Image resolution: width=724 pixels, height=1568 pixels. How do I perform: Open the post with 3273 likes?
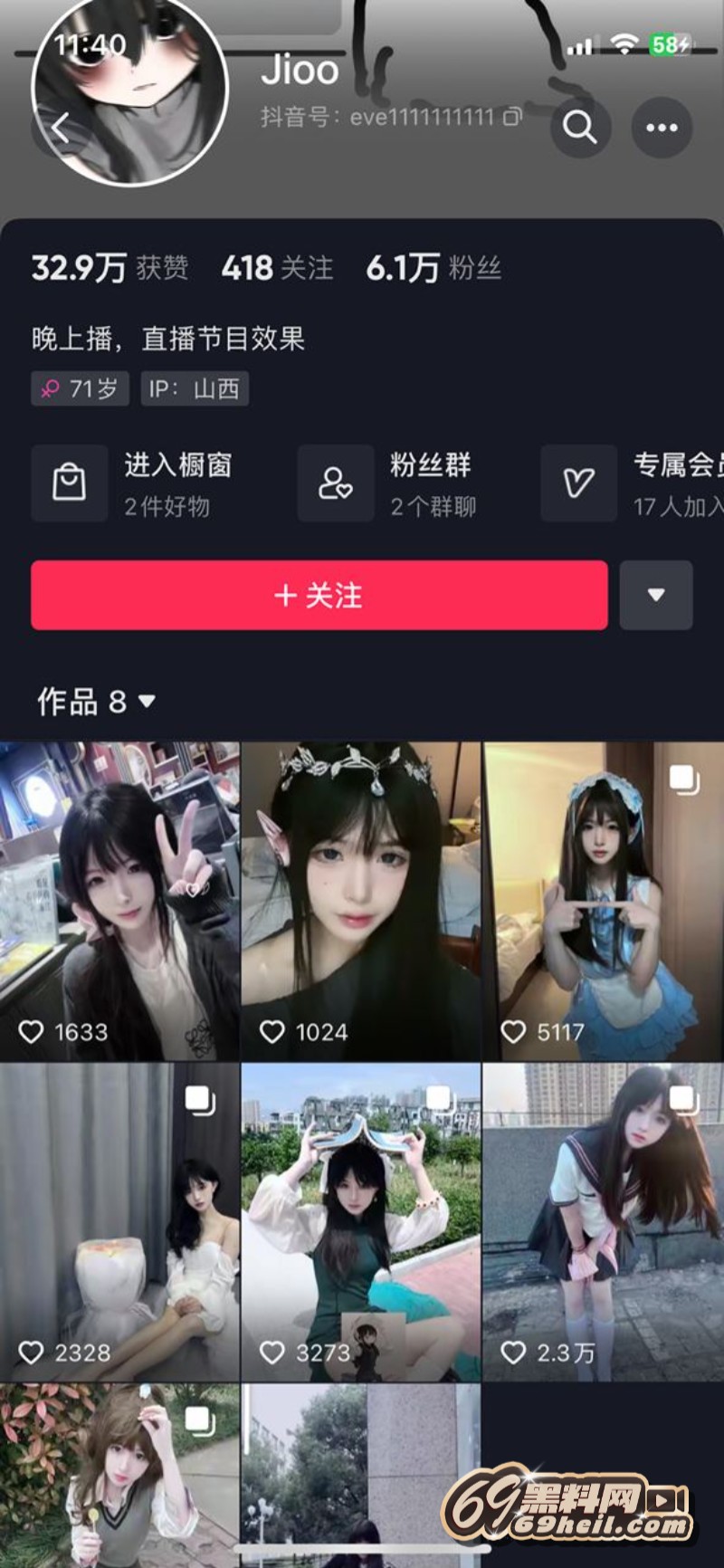pos(361,1221)
